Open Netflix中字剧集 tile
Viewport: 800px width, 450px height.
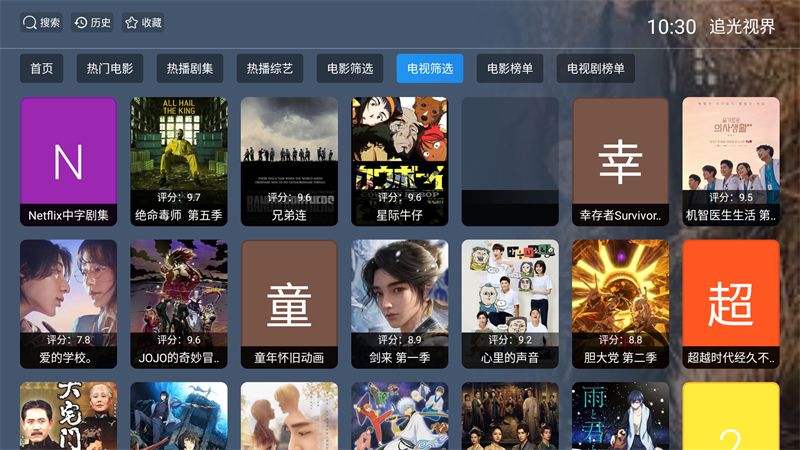point(68,160)
